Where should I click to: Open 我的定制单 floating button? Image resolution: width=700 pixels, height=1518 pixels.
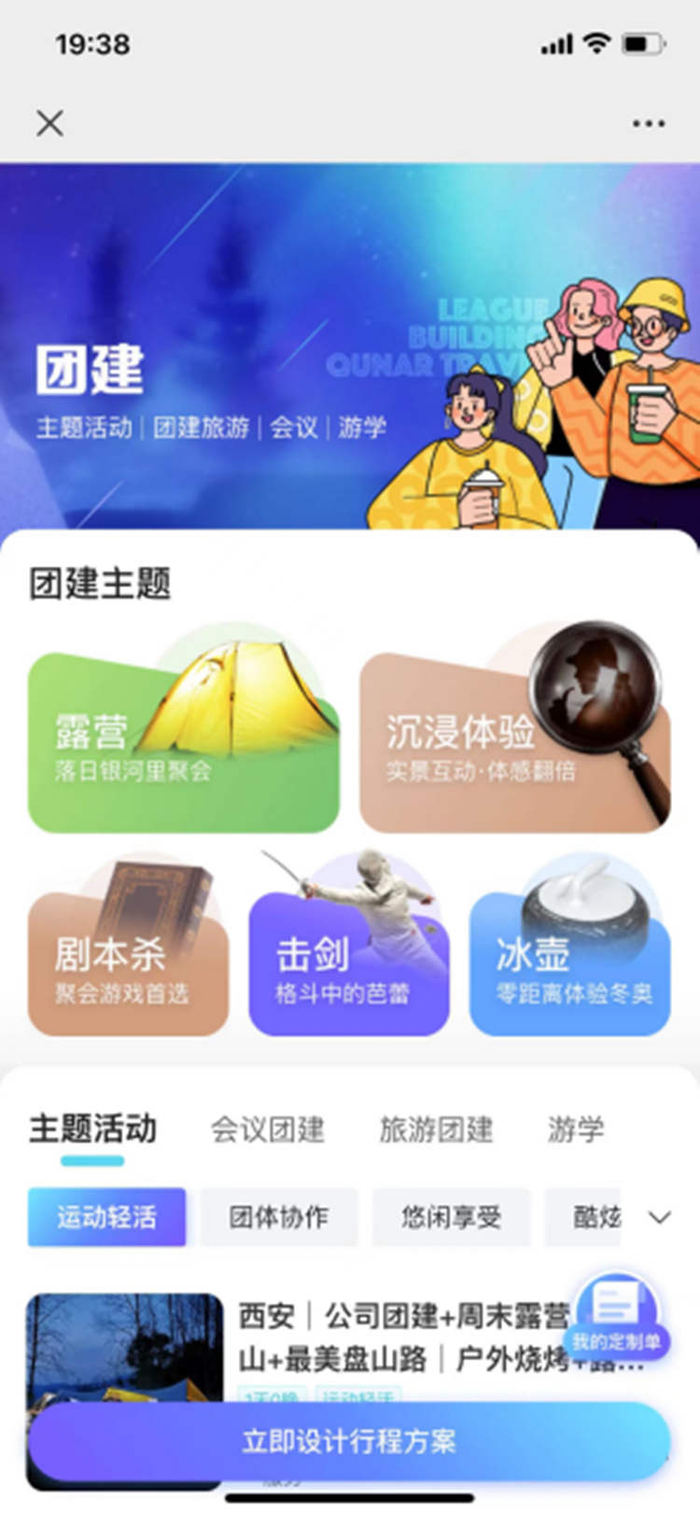pos(616,1316)
